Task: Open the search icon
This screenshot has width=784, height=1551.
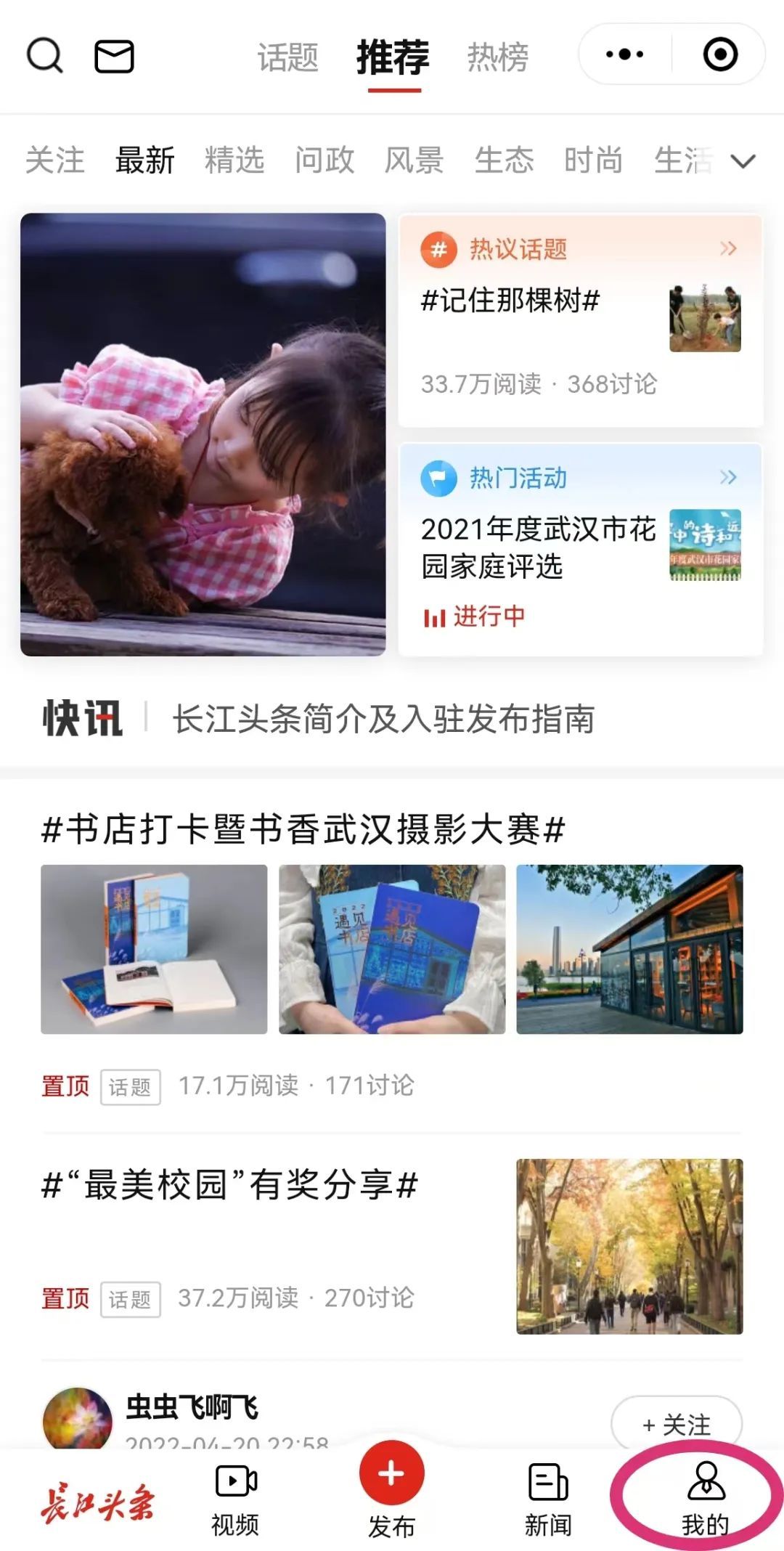Action: [x=45, y=56]
